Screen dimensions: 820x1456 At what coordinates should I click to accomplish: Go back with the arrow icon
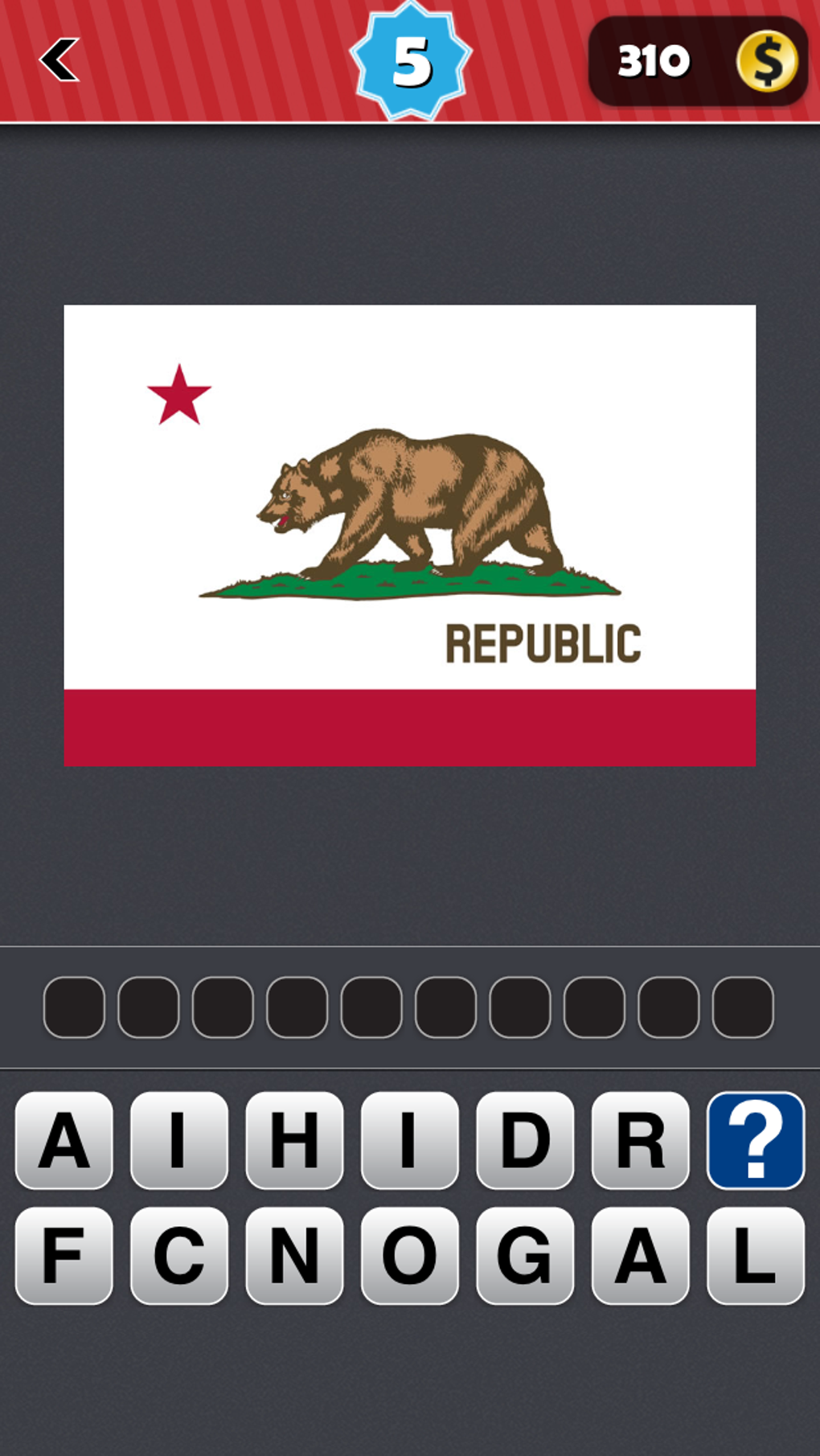[x=59, y=59]
